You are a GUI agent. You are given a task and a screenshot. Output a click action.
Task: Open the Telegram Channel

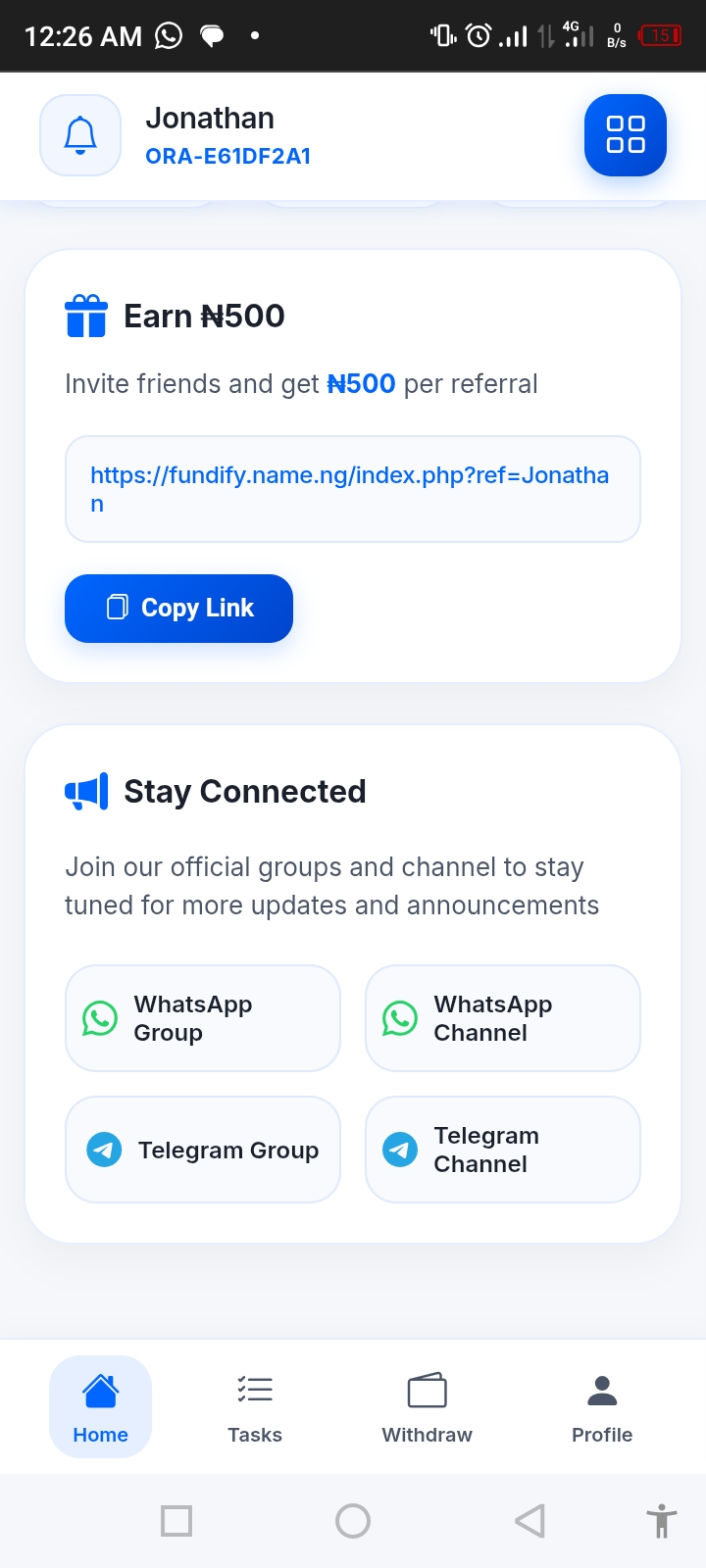click(502, 1150)
